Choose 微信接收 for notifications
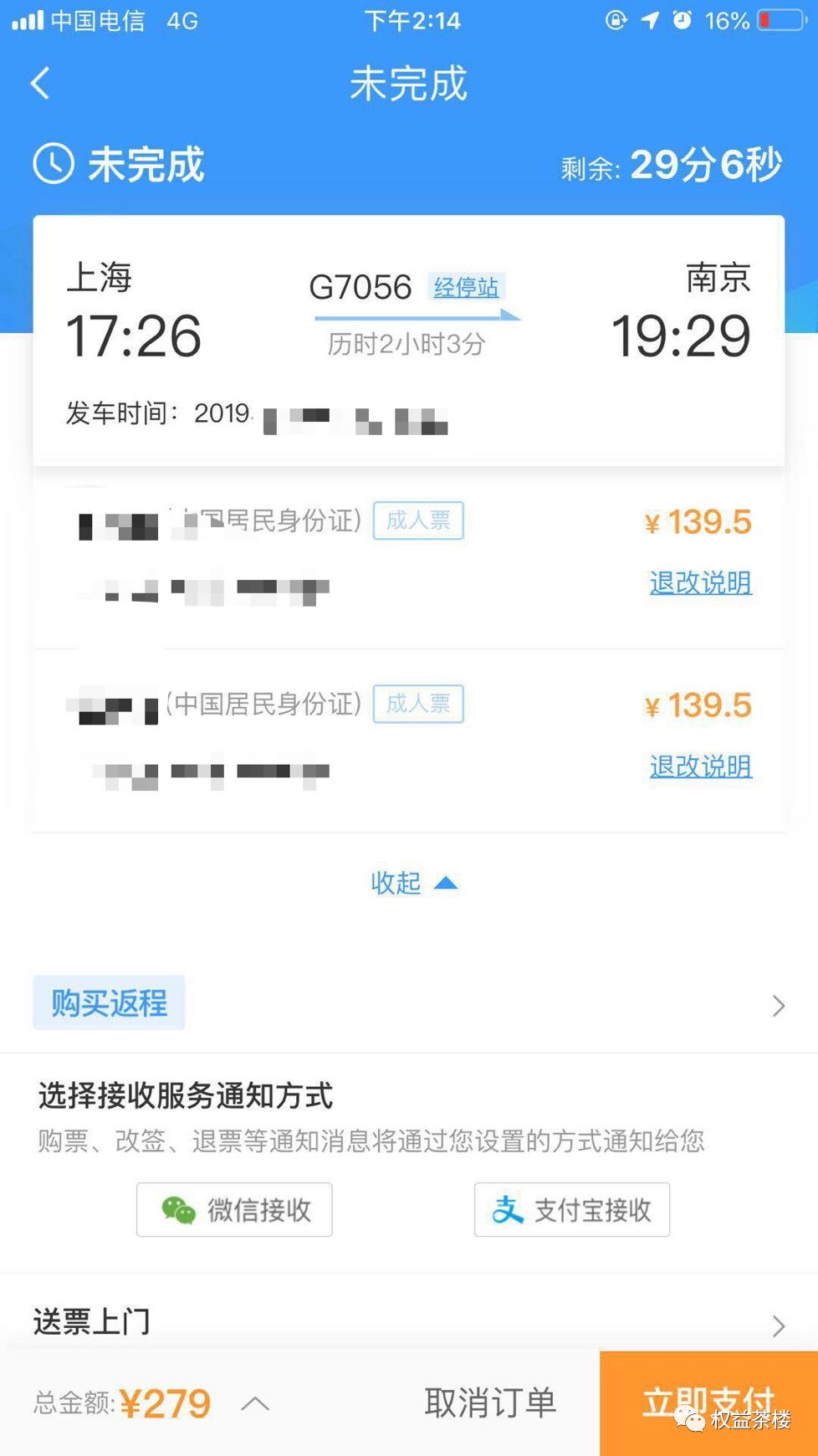818x1456 pixels. pos(234,1209)
